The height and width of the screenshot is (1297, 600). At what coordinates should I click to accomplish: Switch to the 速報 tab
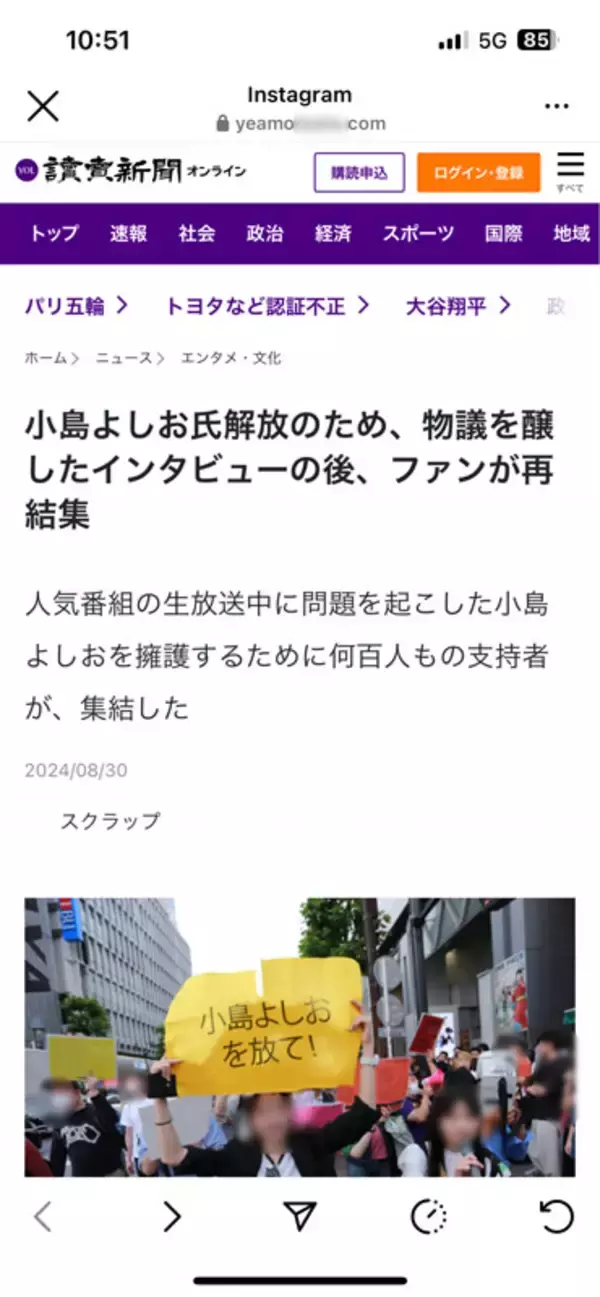click(x=128, y=234)
